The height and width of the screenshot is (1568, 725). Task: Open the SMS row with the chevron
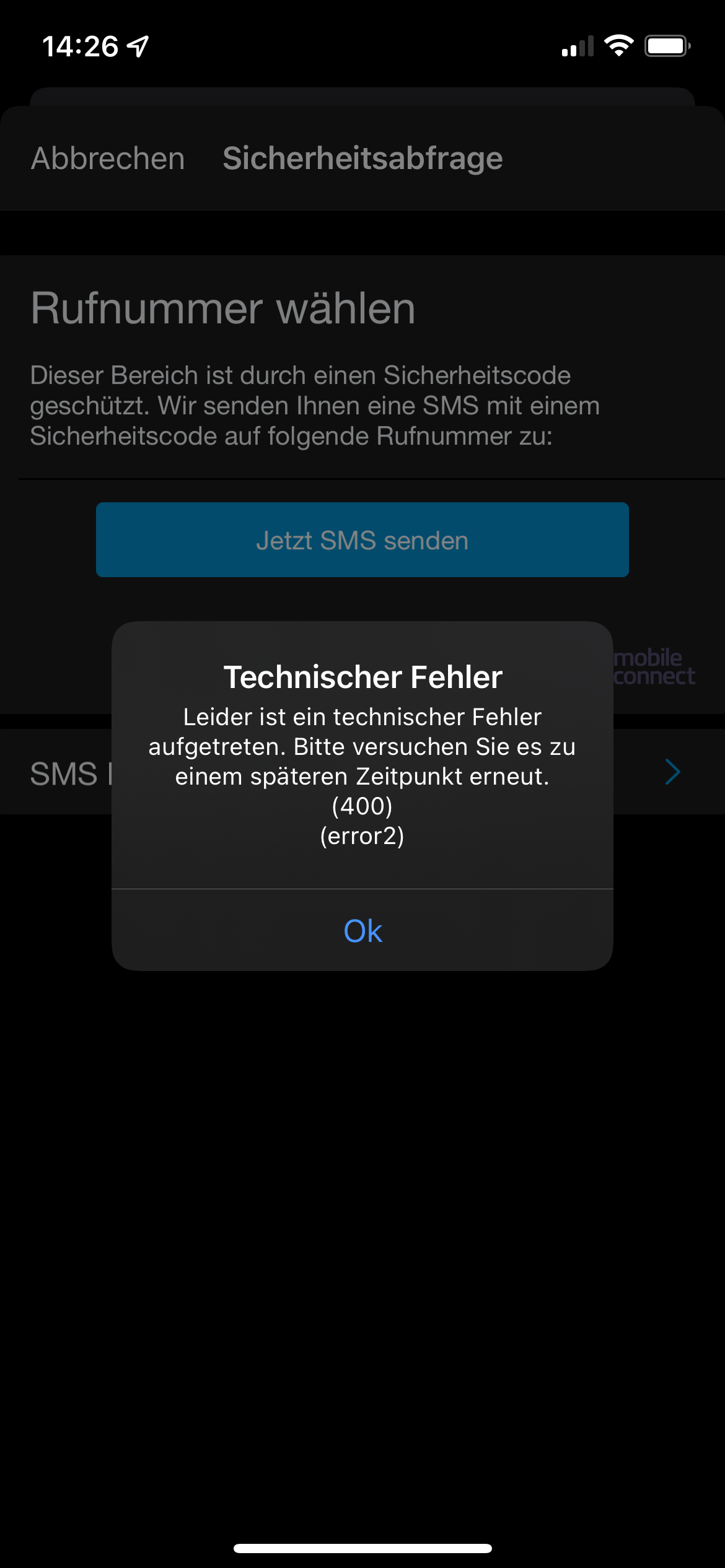pyautogui.click(x=362, y=772)
